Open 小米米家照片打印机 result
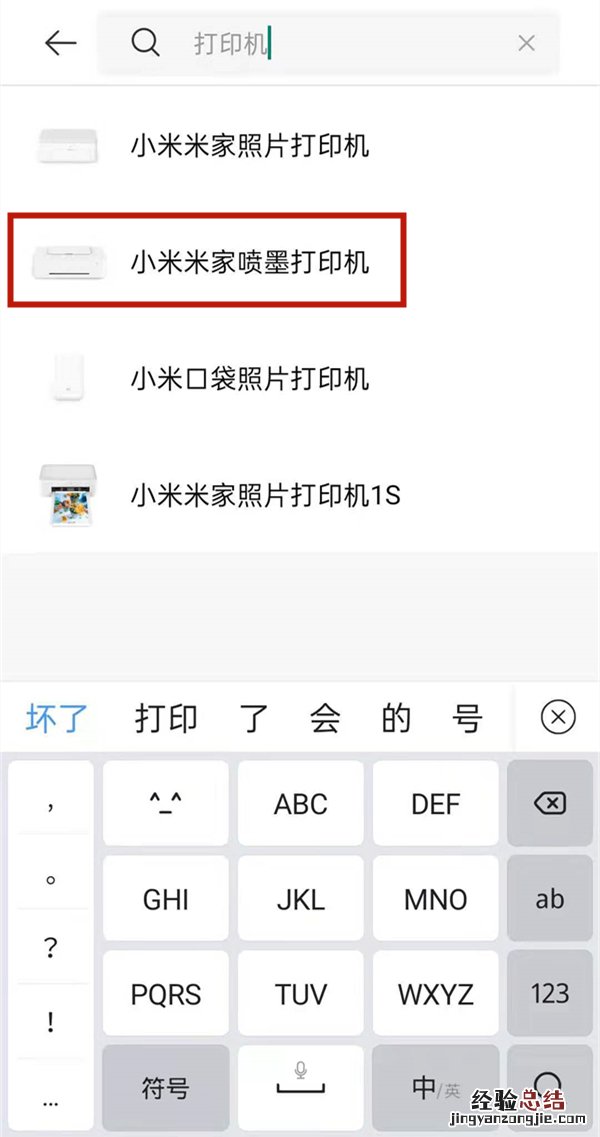This screenshot has height=1137, width=600. point(250,146)
